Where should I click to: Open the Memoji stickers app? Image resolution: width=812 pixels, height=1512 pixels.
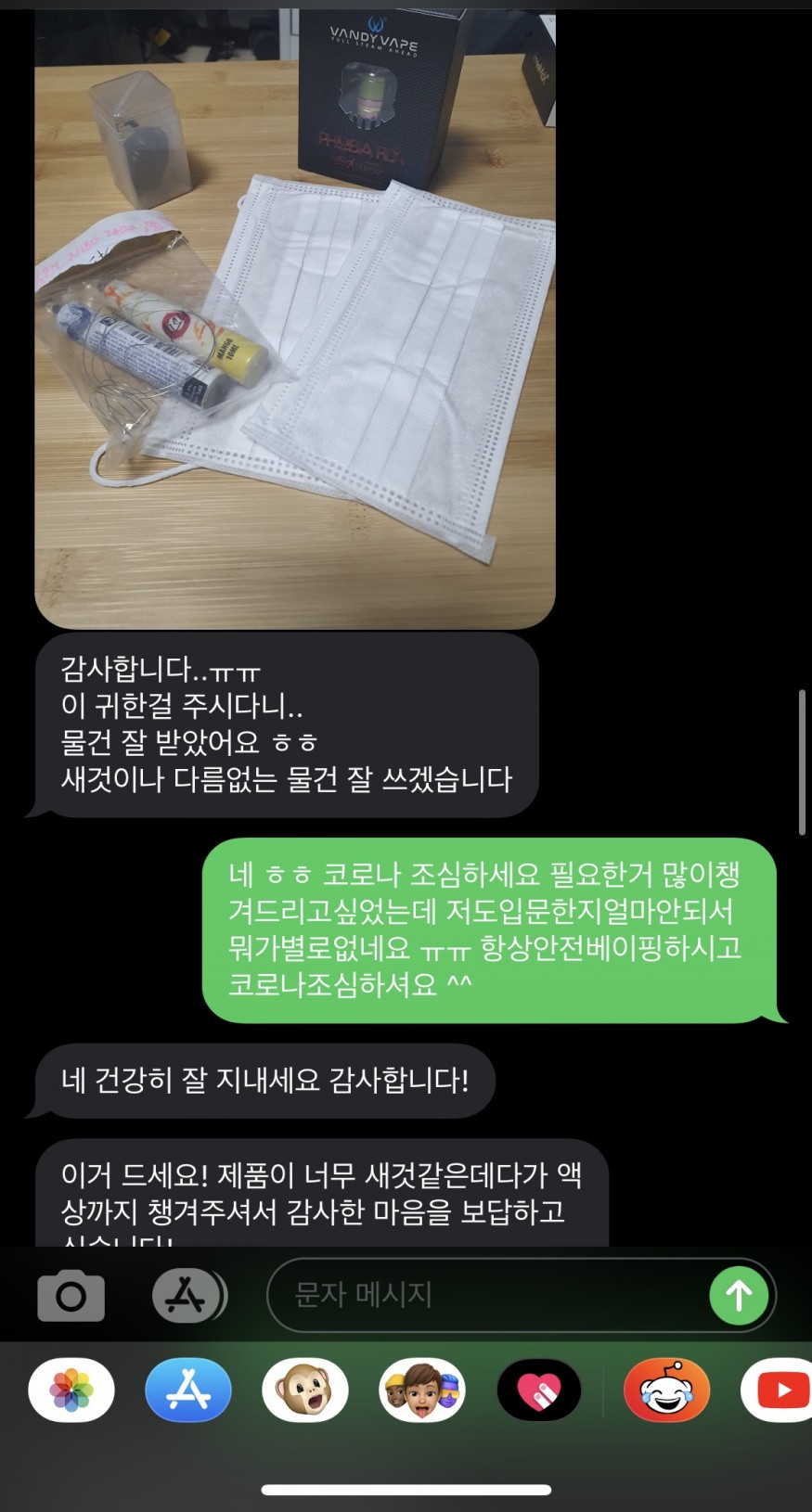pyautogui.click(x=422, y=1390)
